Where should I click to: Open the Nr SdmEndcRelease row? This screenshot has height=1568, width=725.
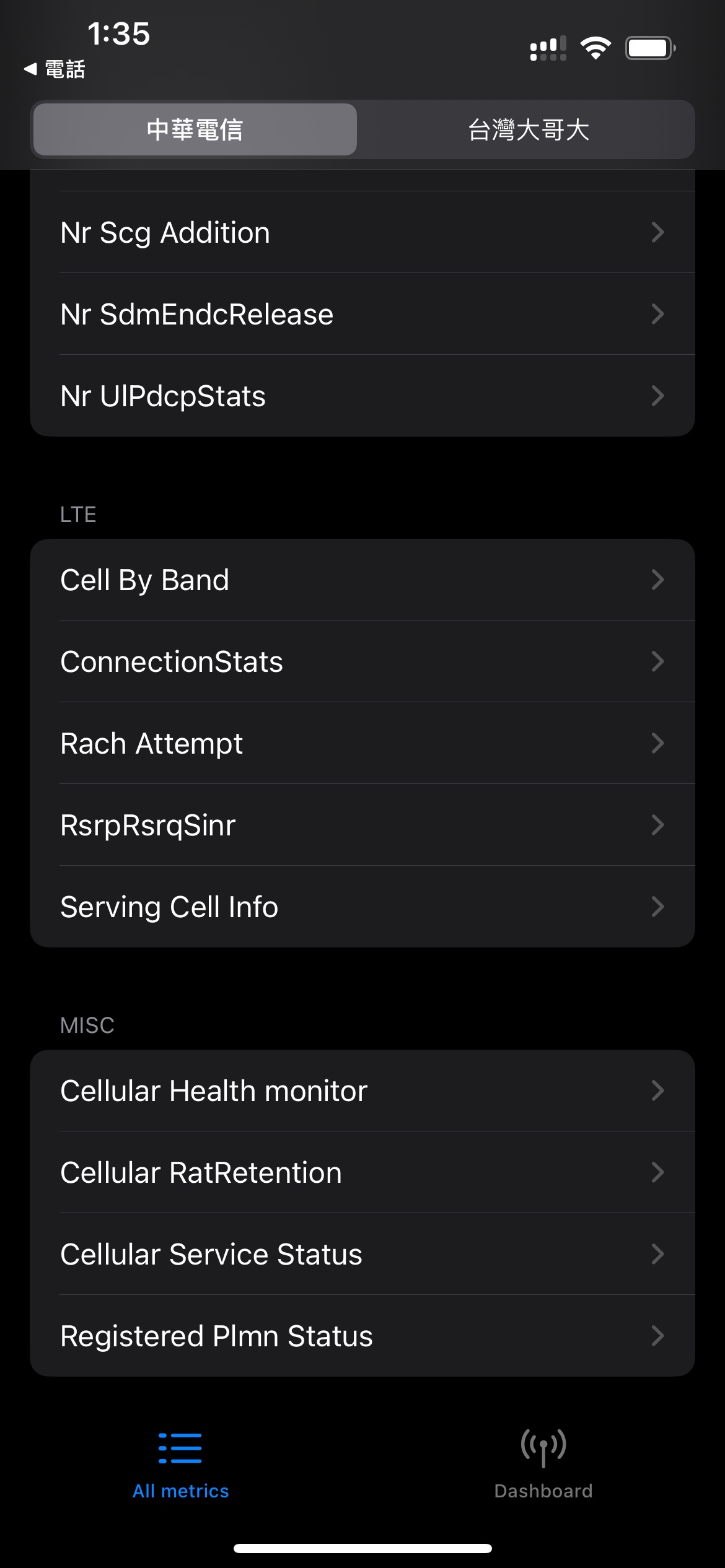pos(362,314)
